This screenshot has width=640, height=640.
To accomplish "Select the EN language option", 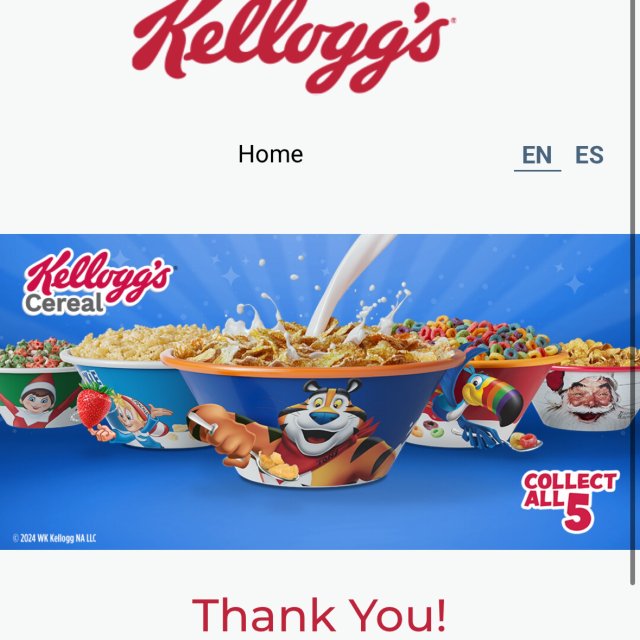I will [x=537, y=155].
